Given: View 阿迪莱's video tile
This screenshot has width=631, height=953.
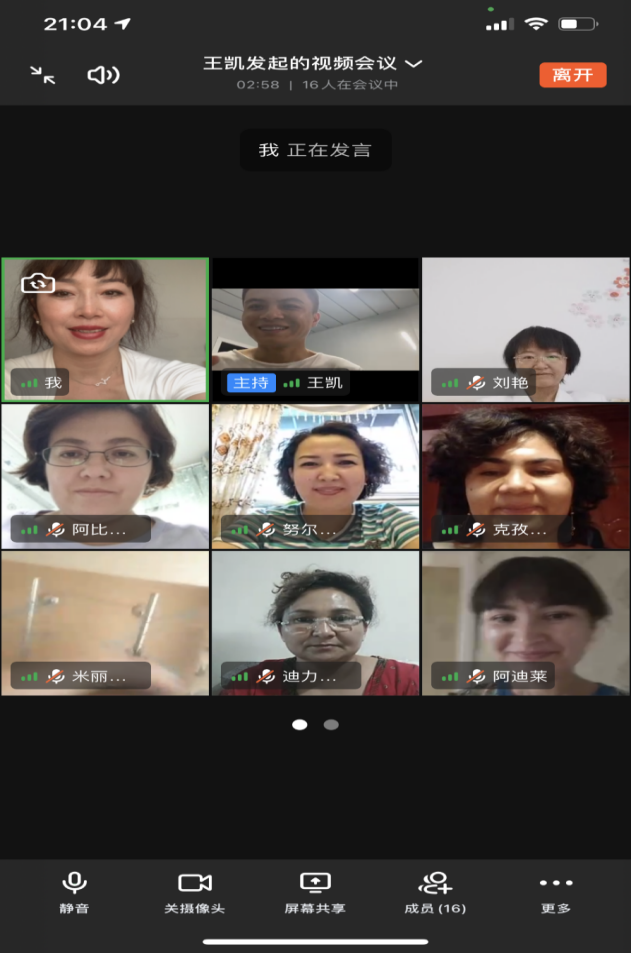Looking at the screenshot, I should (x=525, y=622).
